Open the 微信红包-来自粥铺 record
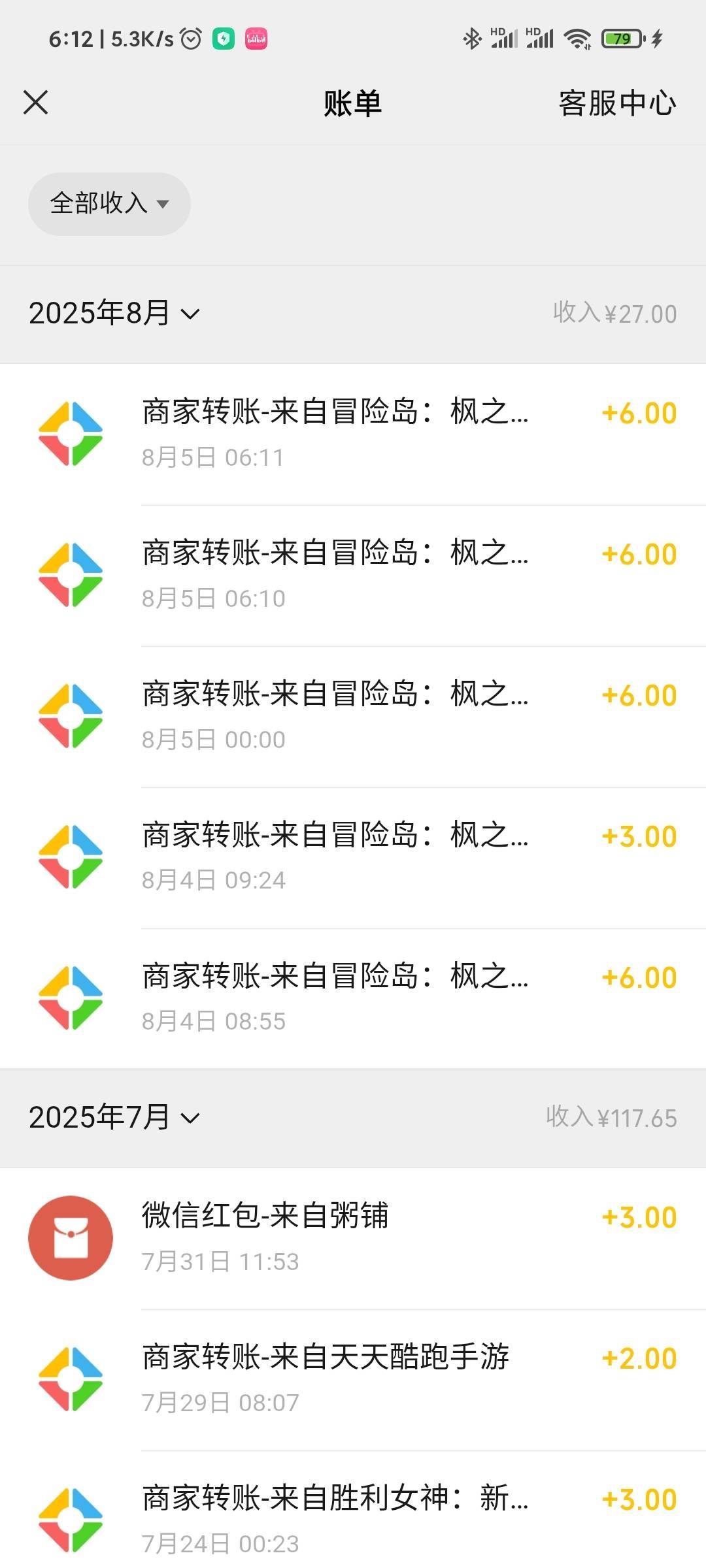The width and height of the screenshot is (706, 1568). [353, 1239]
